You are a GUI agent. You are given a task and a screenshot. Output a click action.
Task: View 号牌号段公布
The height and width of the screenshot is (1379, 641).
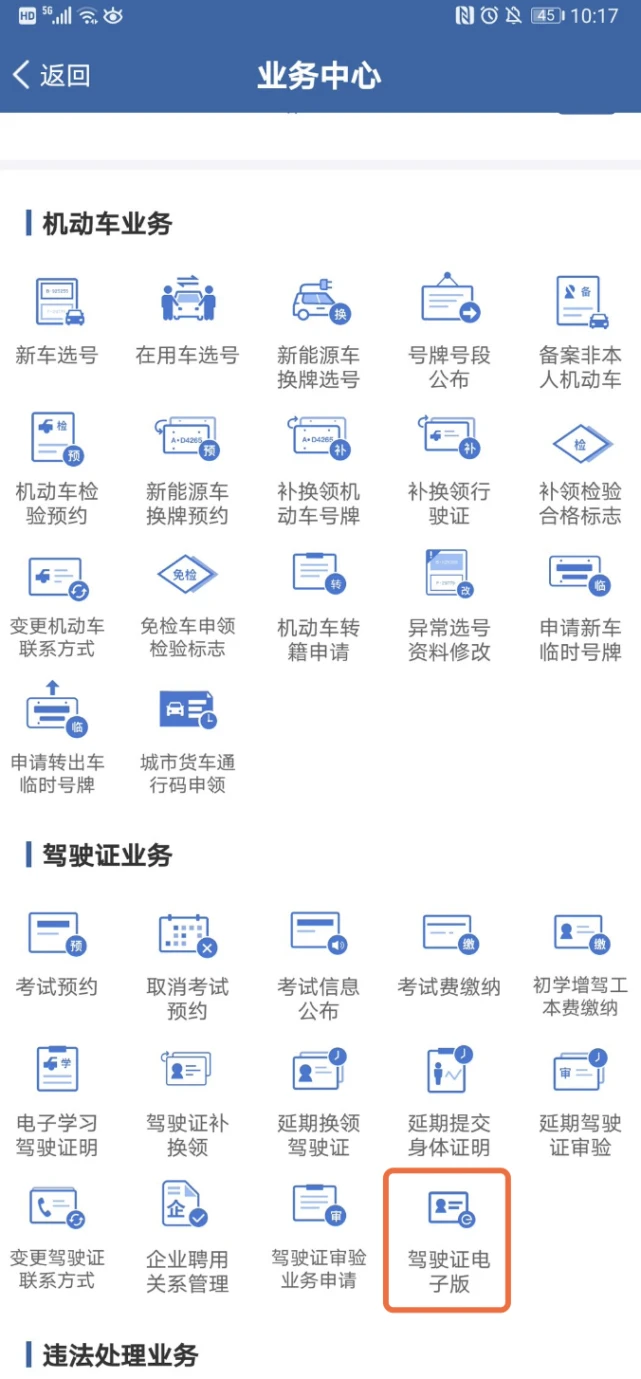[x=449, y=332]
